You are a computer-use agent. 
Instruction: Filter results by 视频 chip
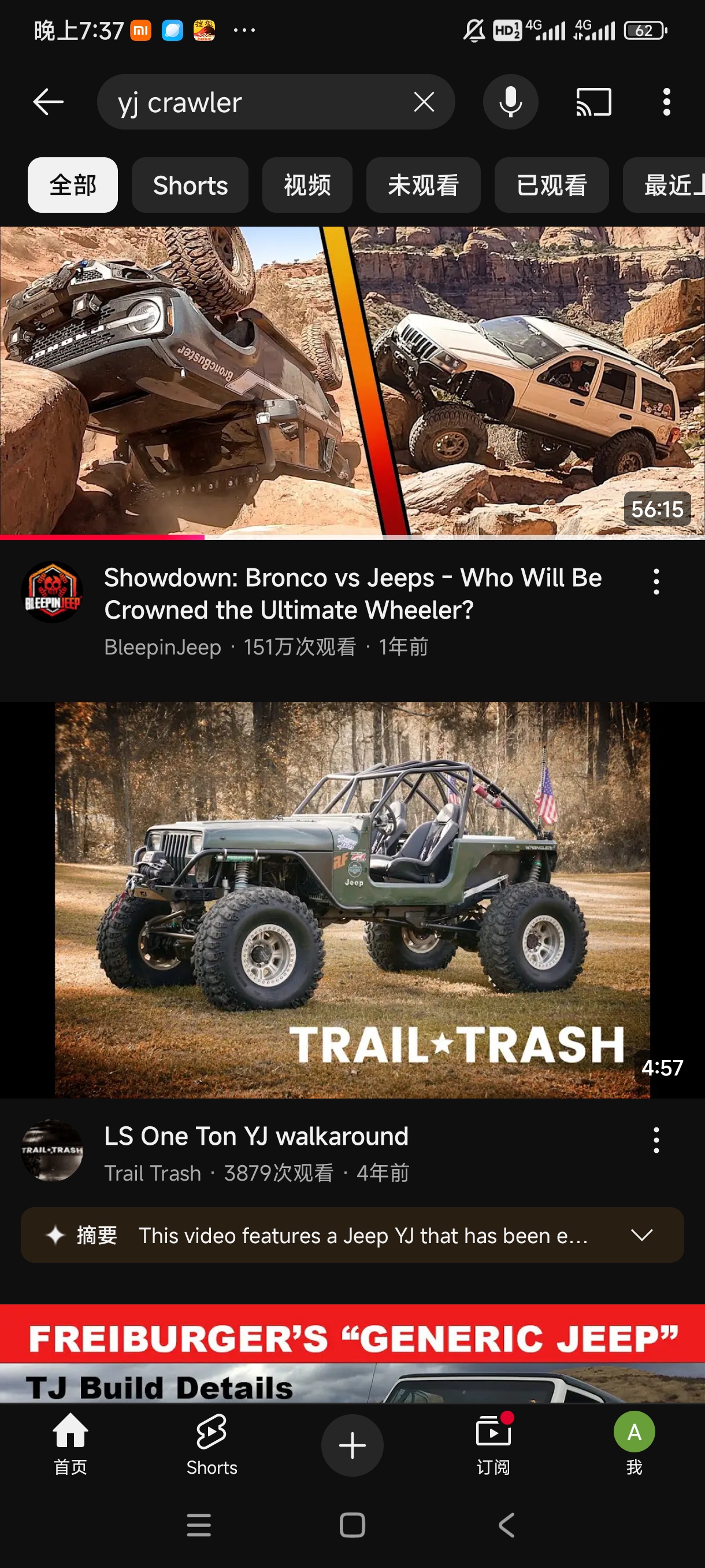click(x=307, y=185)
